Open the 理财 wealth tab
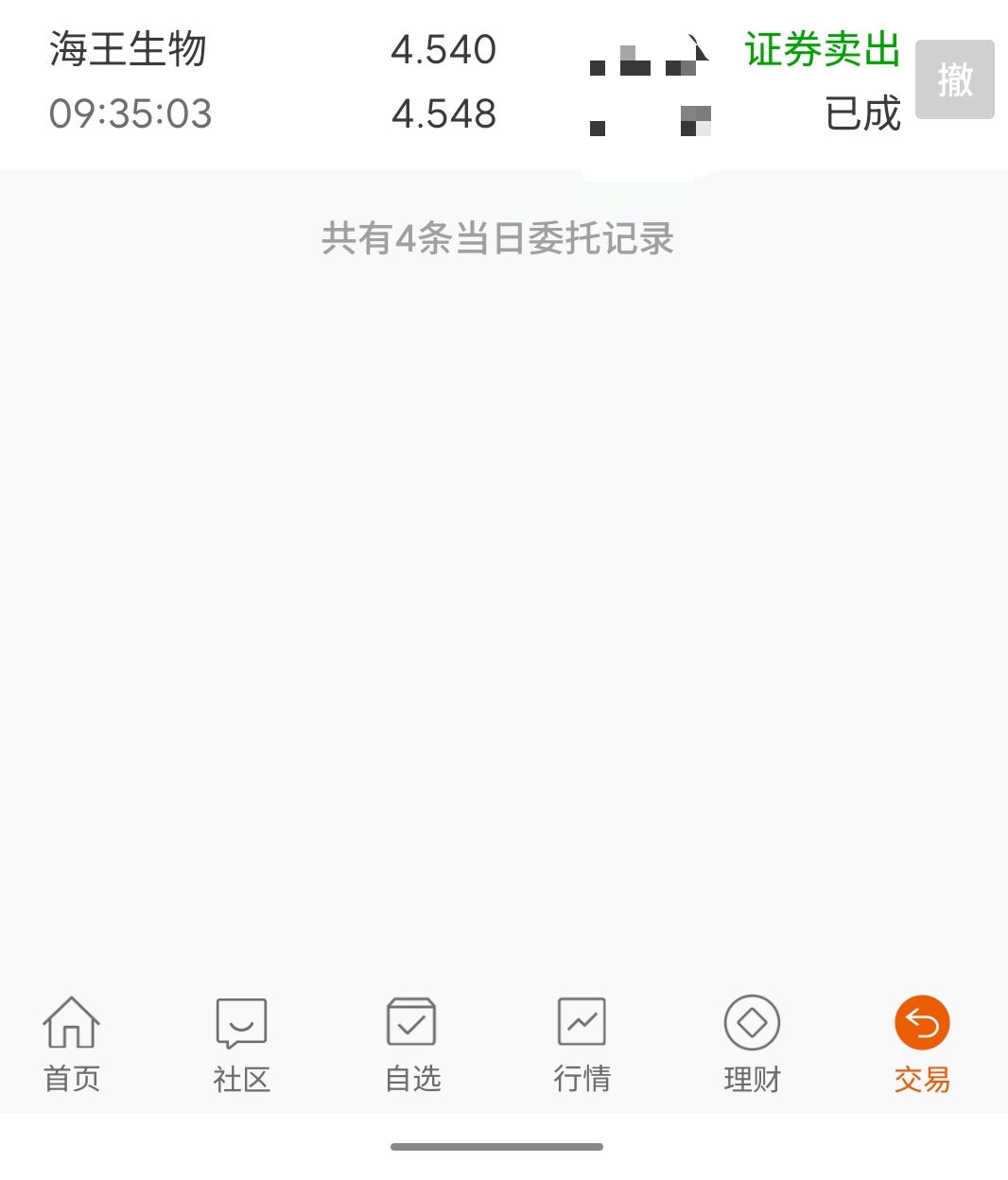This screenshot has height=1180, width=1008. (x=752, y=1044)
